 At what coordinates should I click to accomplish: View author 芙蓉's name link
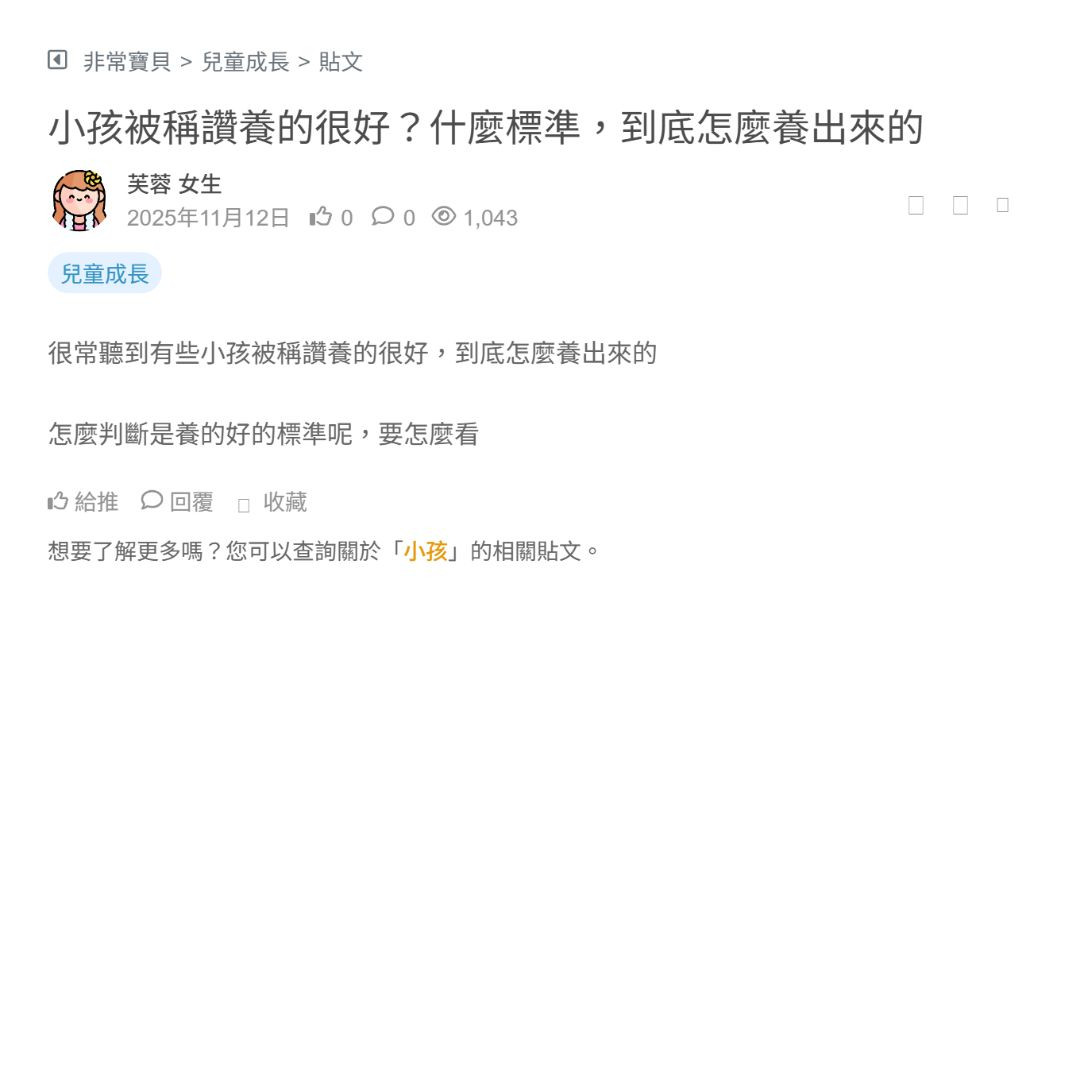pyautogui.click(x=149, y=184)
